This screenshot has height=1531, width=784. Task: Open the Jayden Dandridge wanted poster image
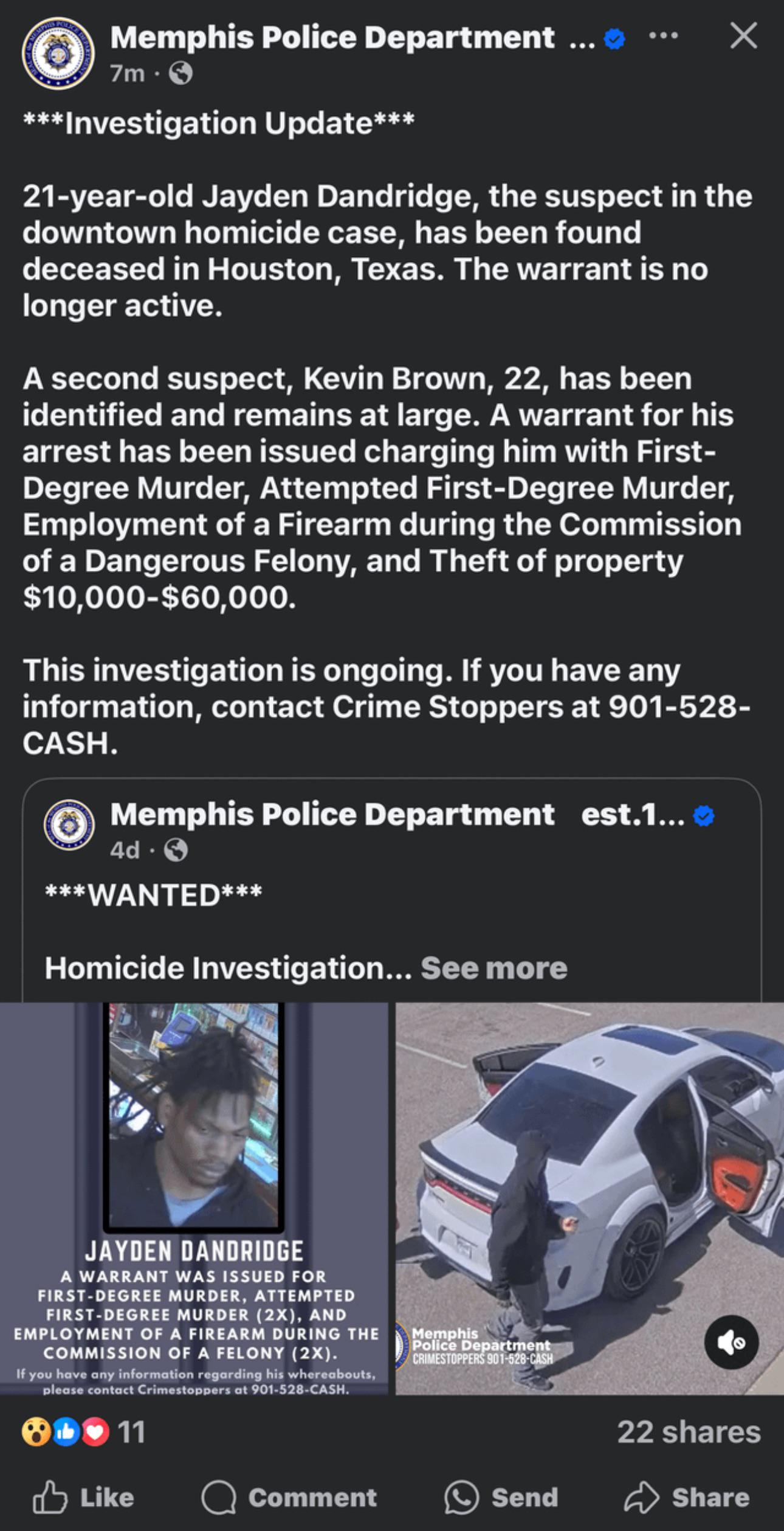coord(193,1198)
